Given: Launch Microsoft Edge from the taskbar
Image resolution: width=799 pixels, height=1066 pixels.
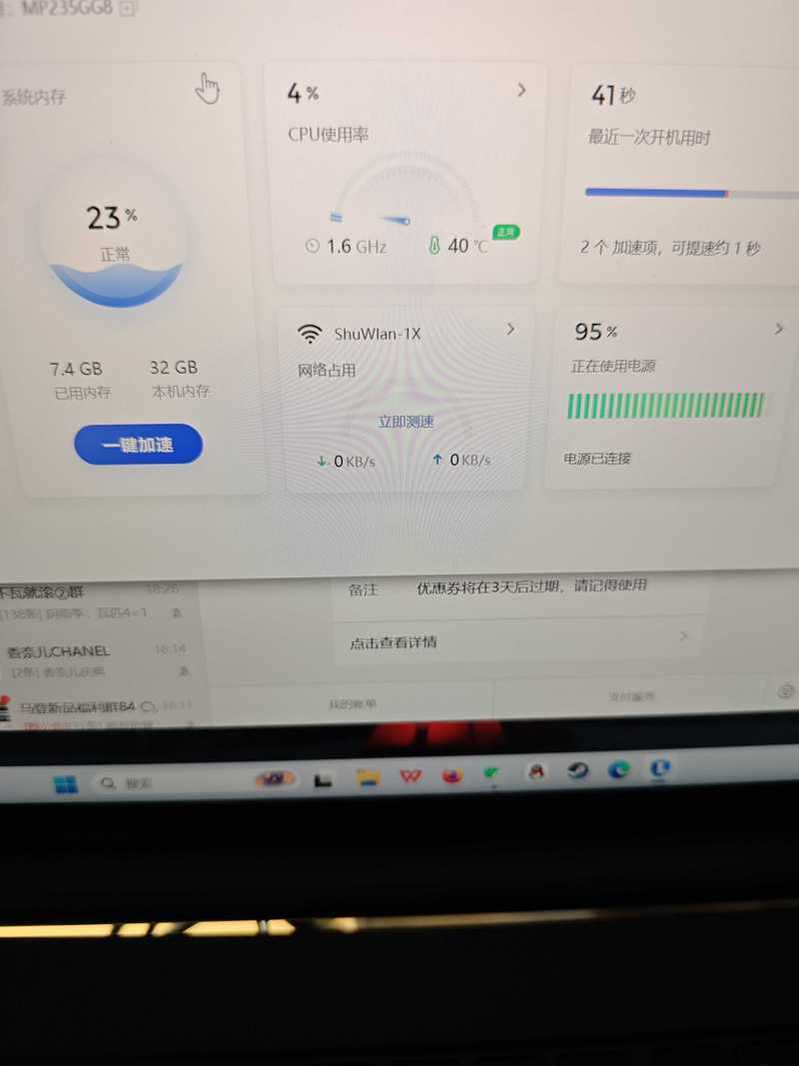Looking at the screenshot, I should coord(619,770).
